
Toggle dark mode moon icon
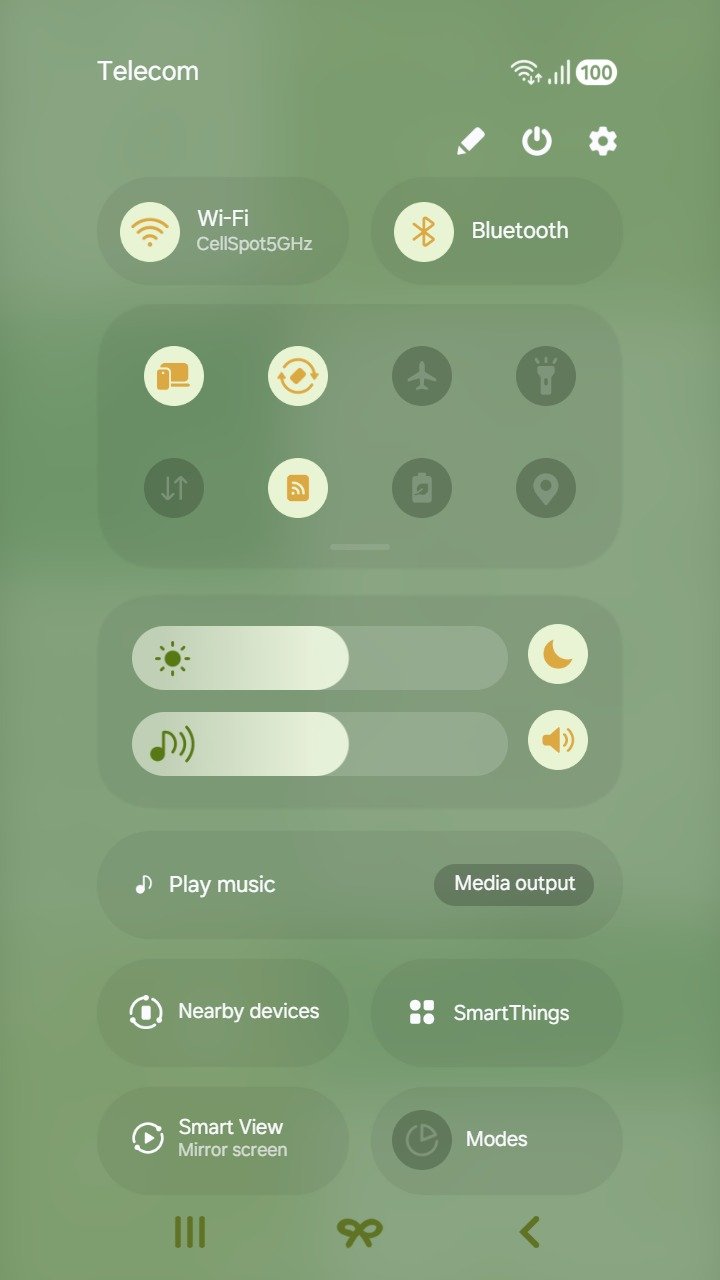pos(558,654)
